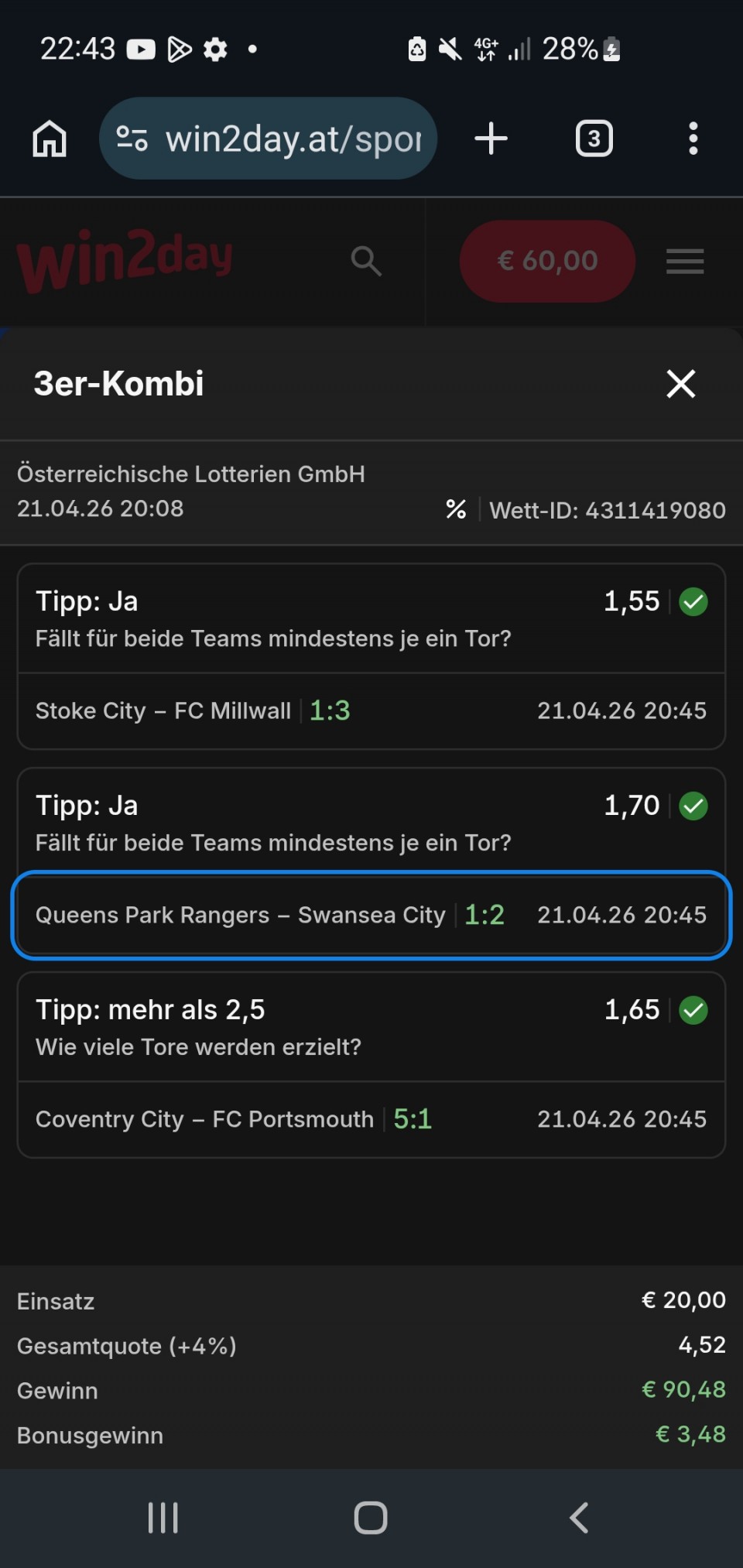Open the browser home page
743x1568 pixels.
coord(50,139)
